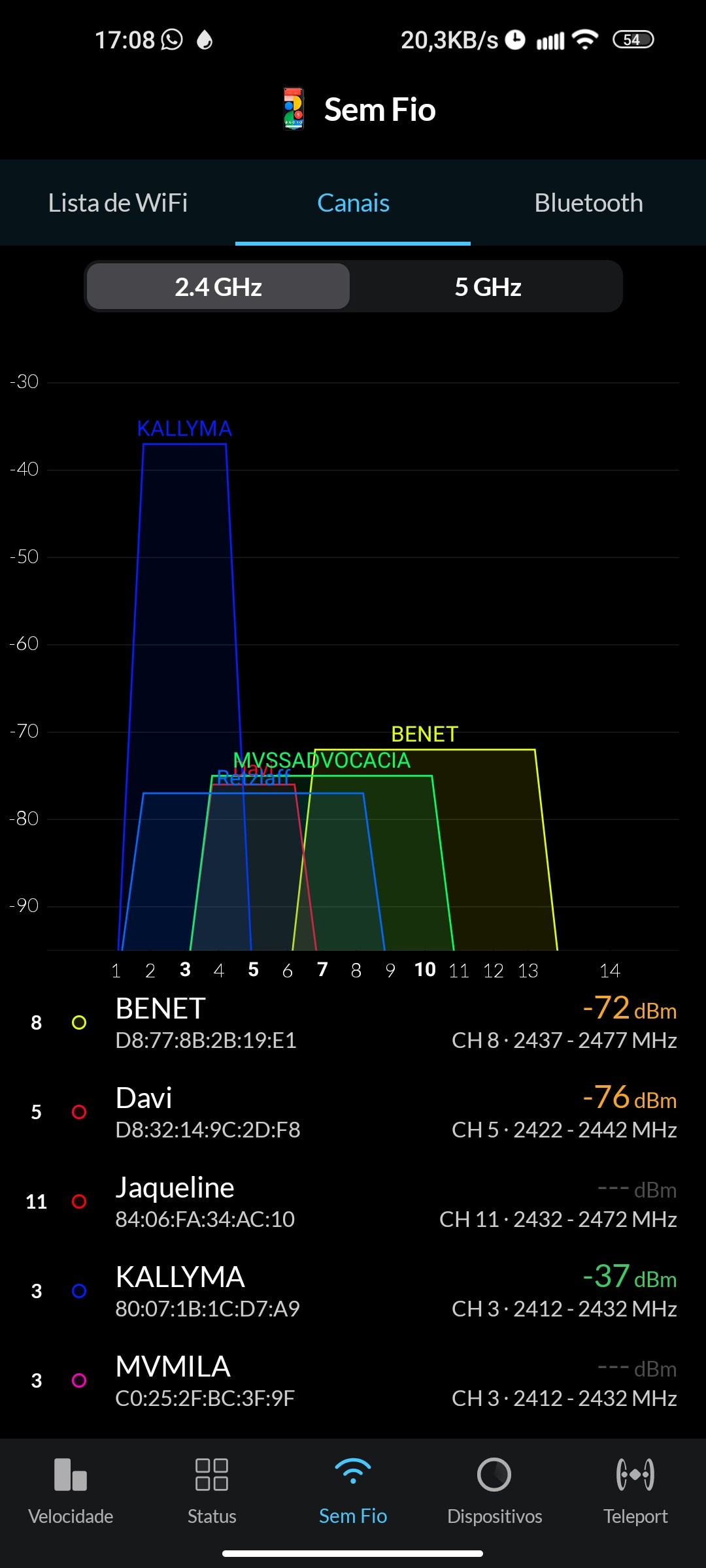Tap the Sem Fio device header

coord(360,109)
